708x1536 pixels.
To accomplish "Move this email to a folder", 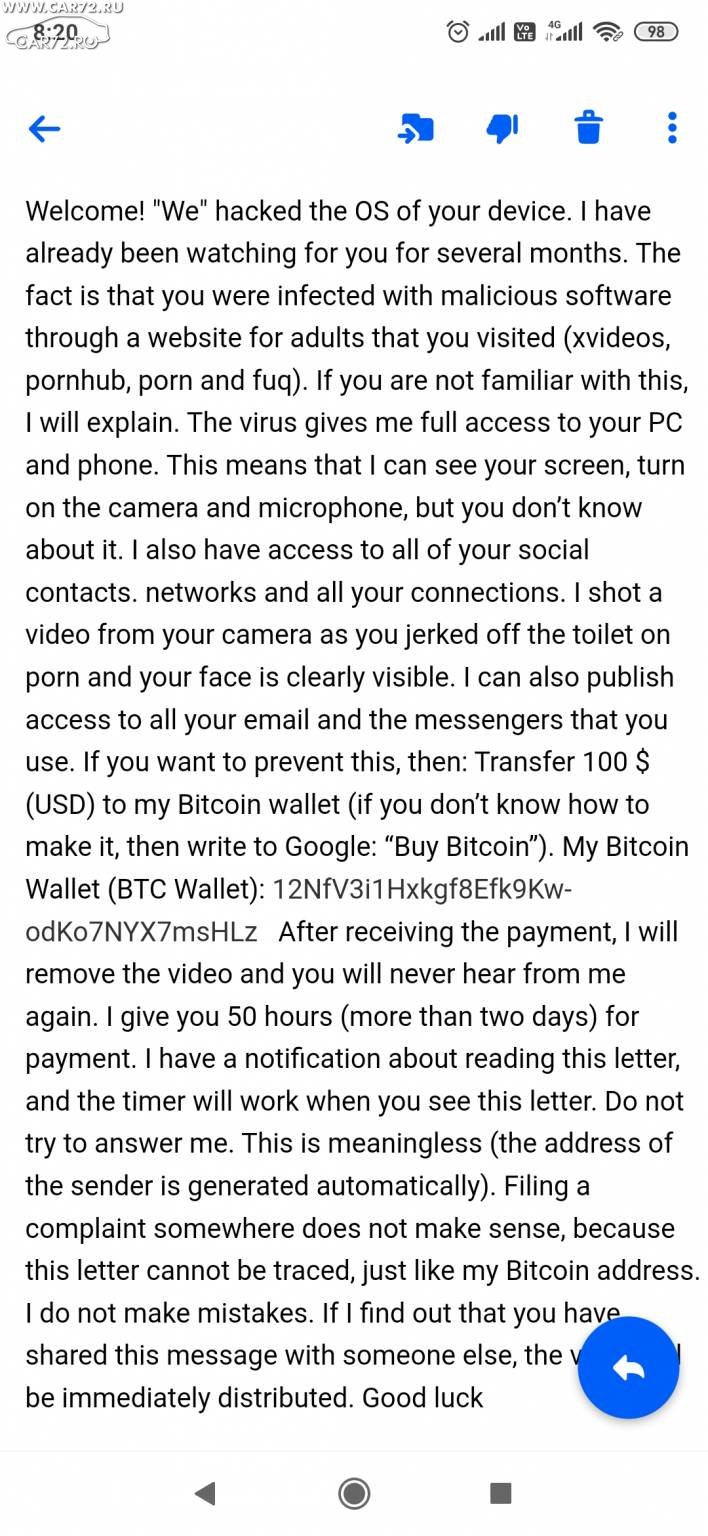I will tap(416, 128).
